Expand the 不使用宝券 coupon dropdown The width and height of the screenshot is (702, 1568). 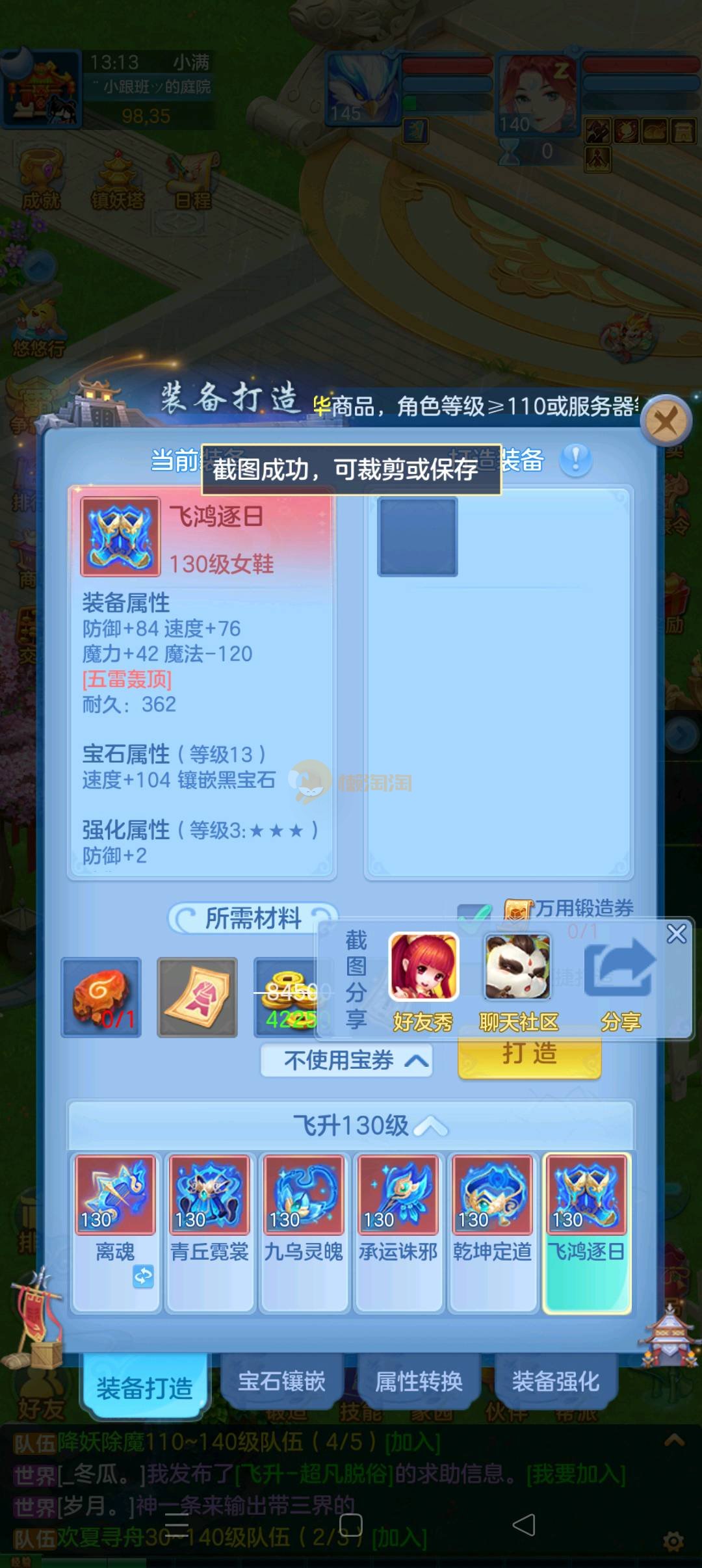[347, 1060]
